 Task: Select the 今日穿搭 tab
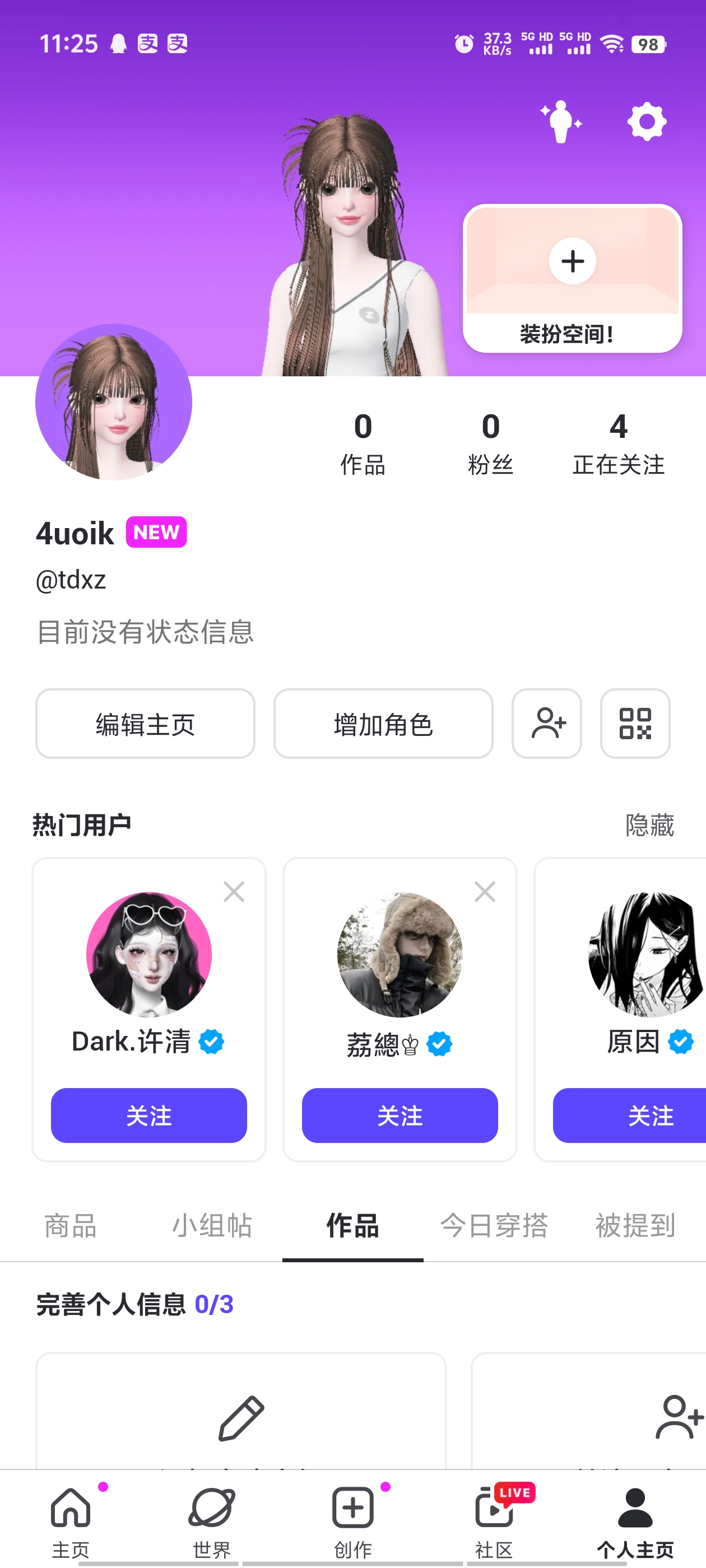(x=494, y=1226)
